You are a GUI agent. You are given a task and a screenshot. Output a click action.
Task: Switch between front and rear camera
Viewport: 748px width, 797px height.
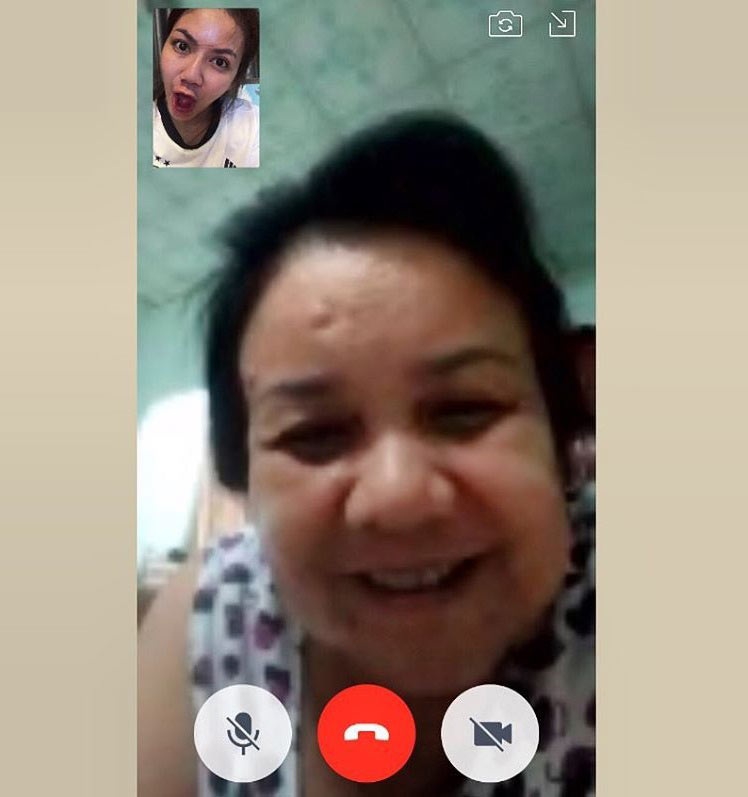coord(505,24)
